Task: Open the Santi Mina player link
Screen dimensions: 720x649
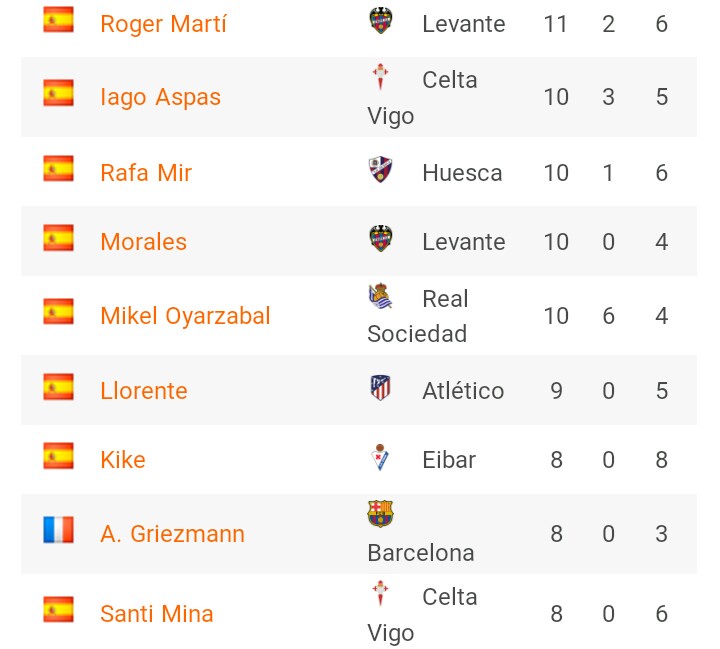Action: pos(156,612)
